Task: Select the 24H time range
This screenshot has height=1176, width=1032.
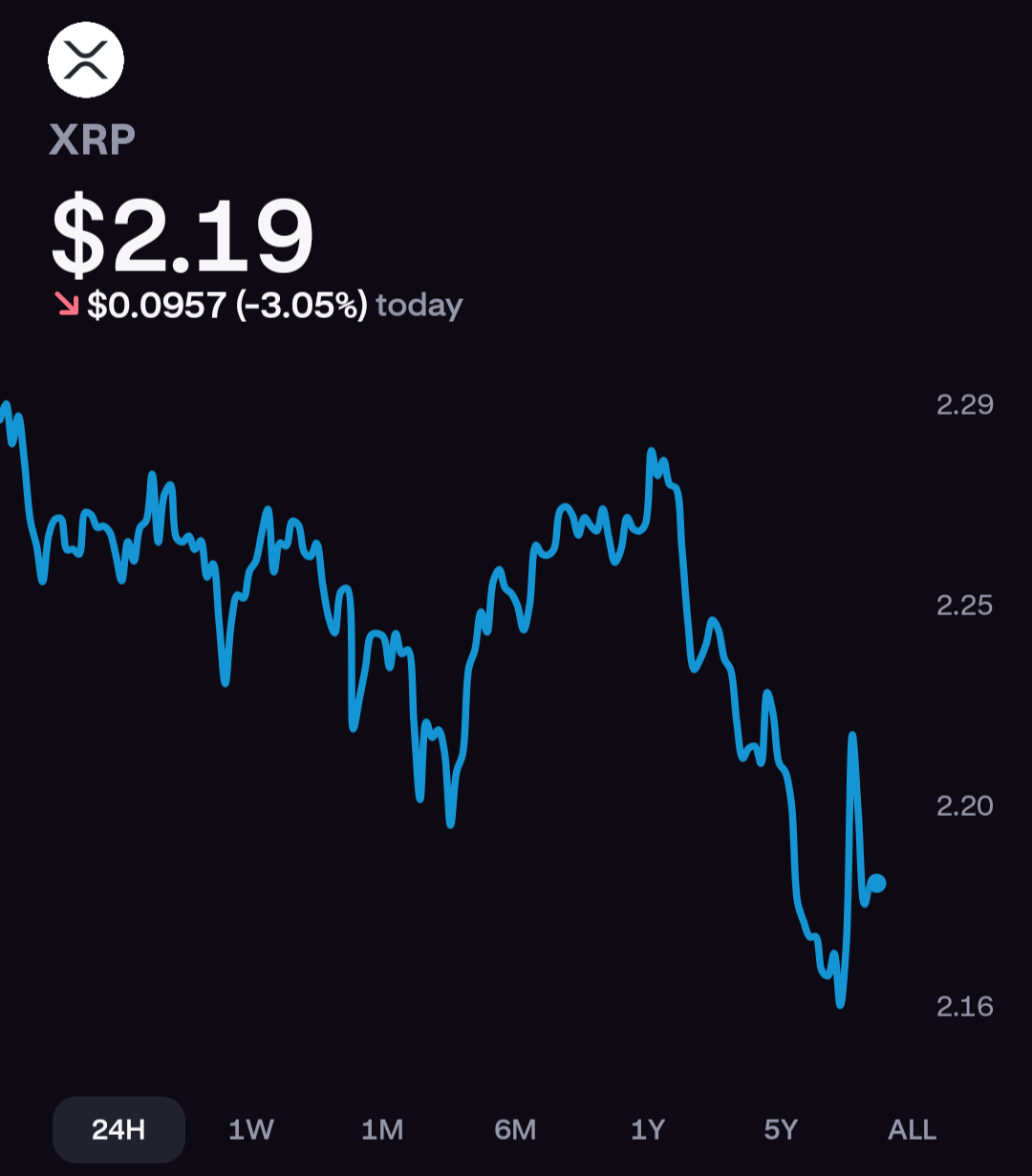Action: (x=118, y=1130)
